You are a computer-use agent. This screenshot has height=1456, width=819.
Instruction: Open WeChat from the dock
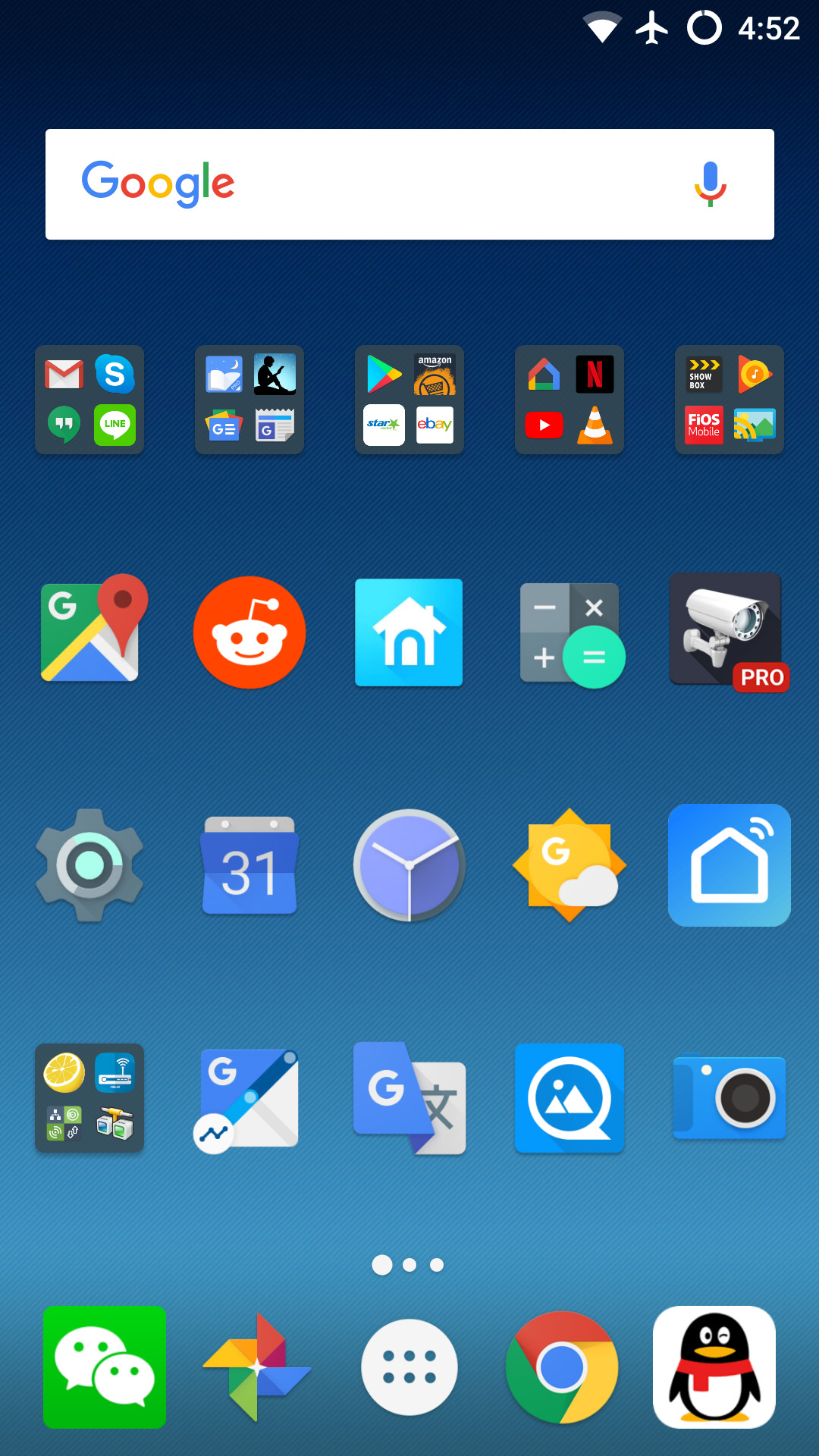click(105, 1367)
